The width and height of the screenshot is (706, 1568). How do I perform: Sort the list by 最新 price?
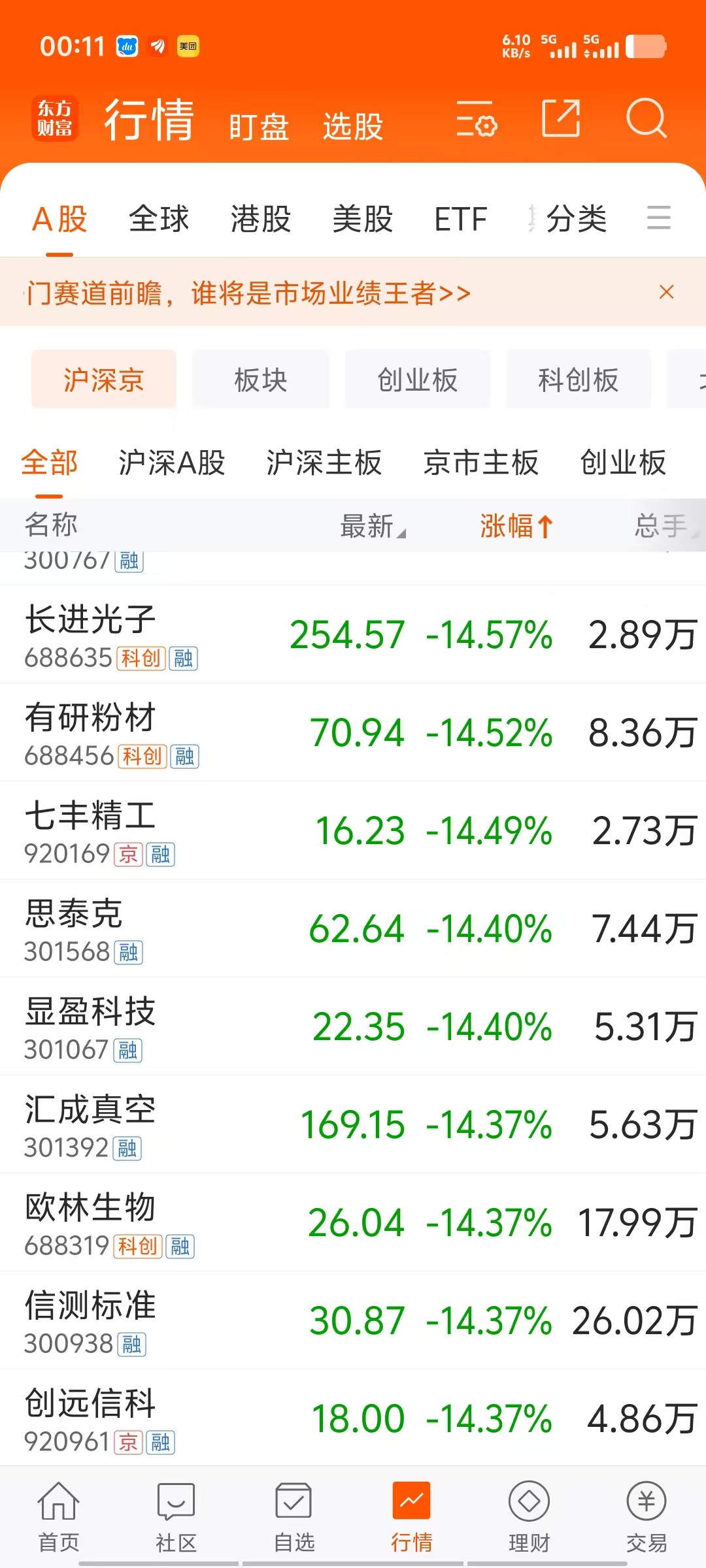pos(373,526)
